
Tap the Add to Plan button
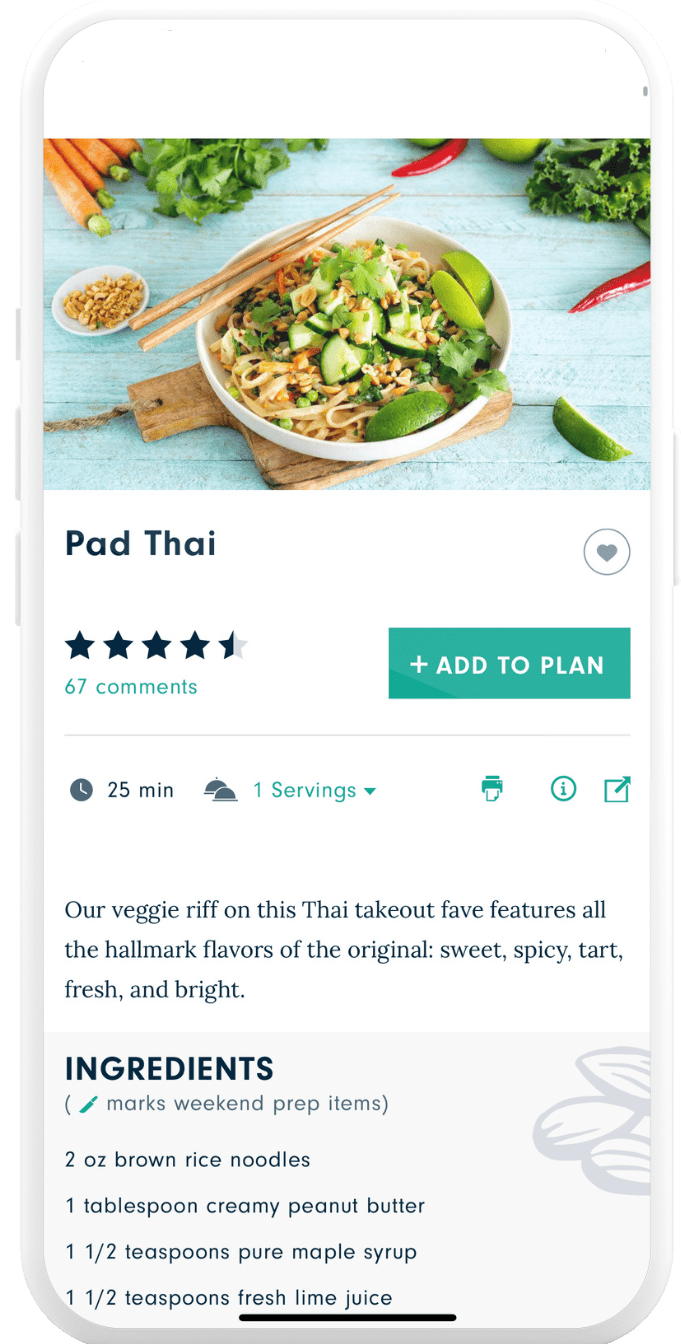(x=509, y=664)
